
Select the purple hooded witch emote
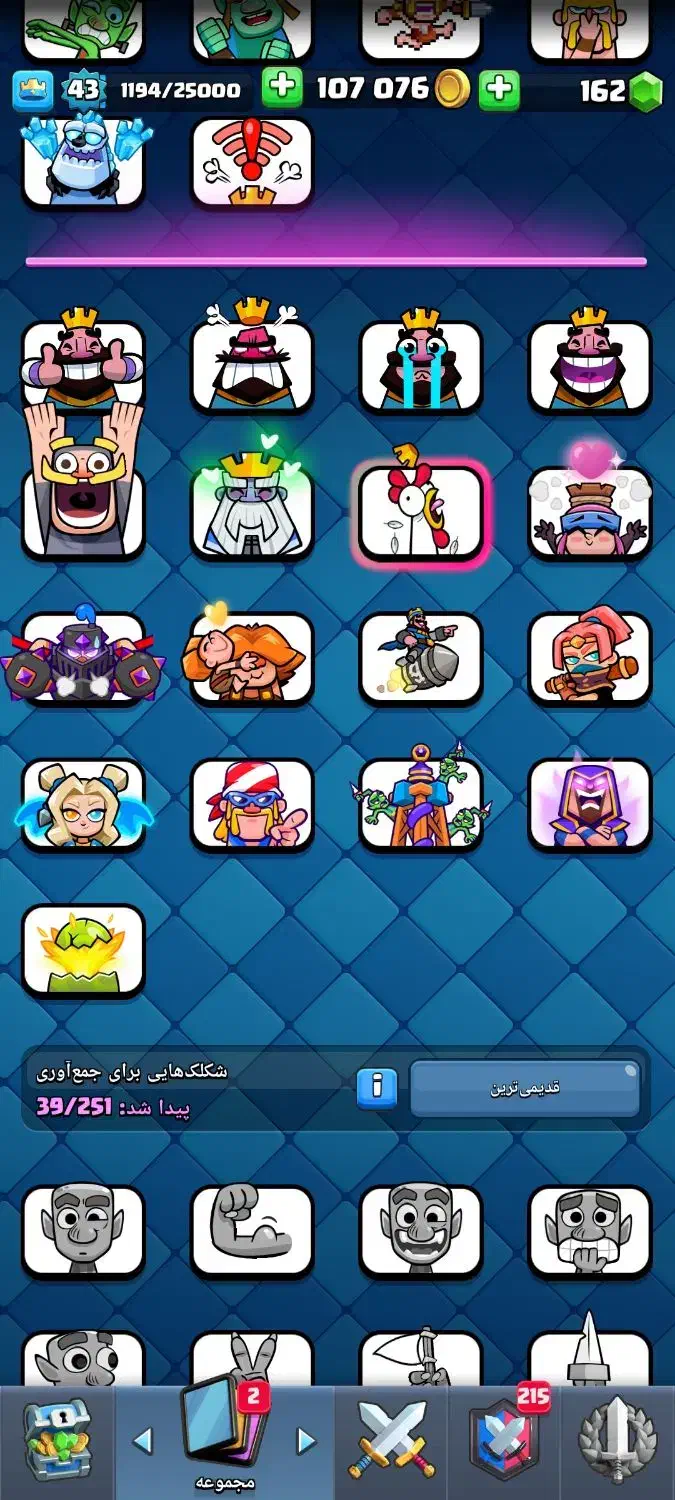tap(590, 803)
